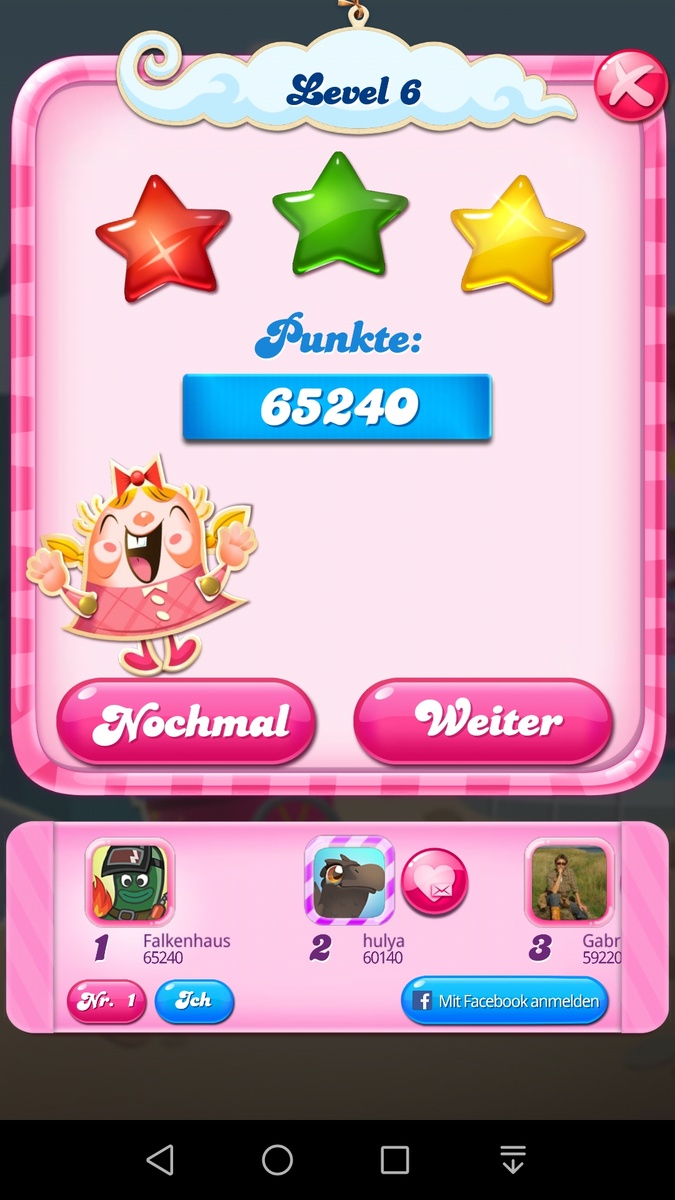Screen dimensions: 675x1200
Task: Open Gabr's leaderboard avatar in third place
Action: click(x=569, y=882)
